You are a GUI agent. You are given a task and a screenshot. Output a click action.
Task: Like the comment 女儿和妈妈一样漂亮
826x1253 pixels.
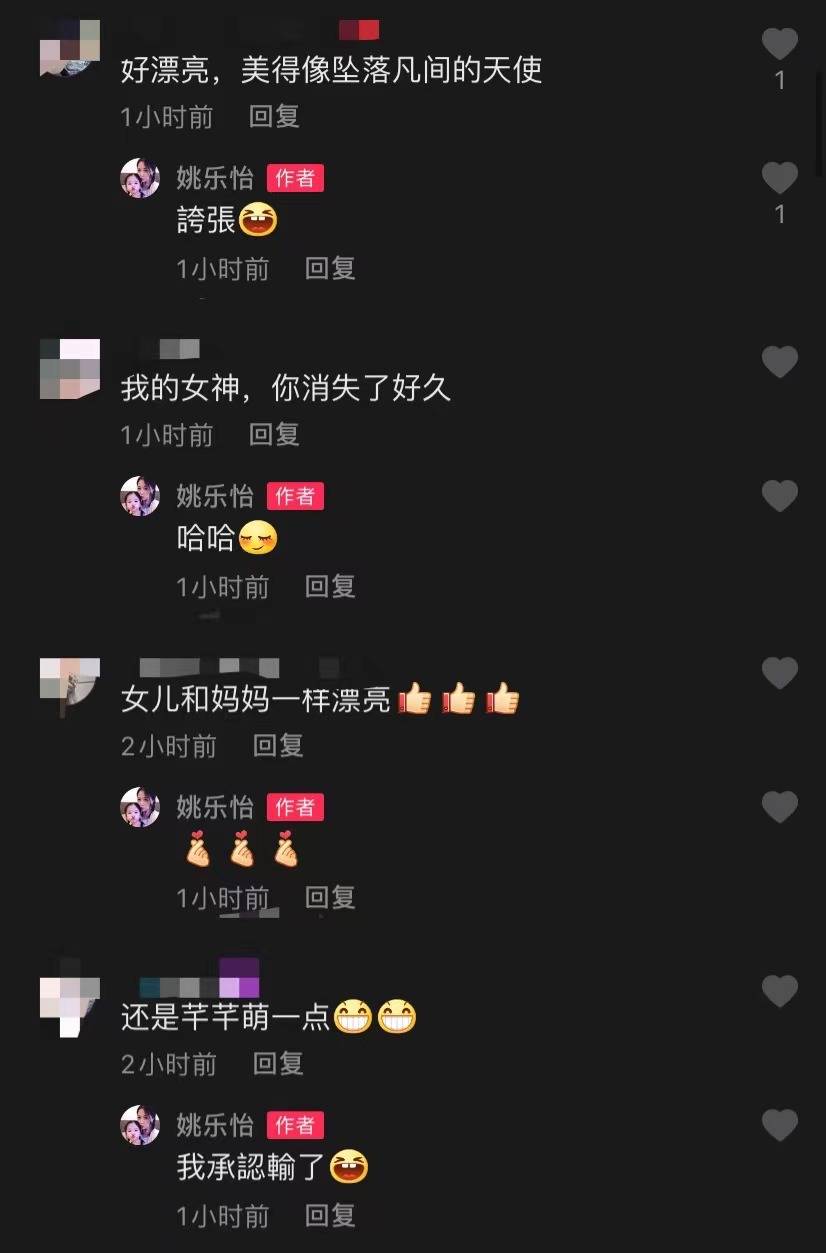click(779, 673)
